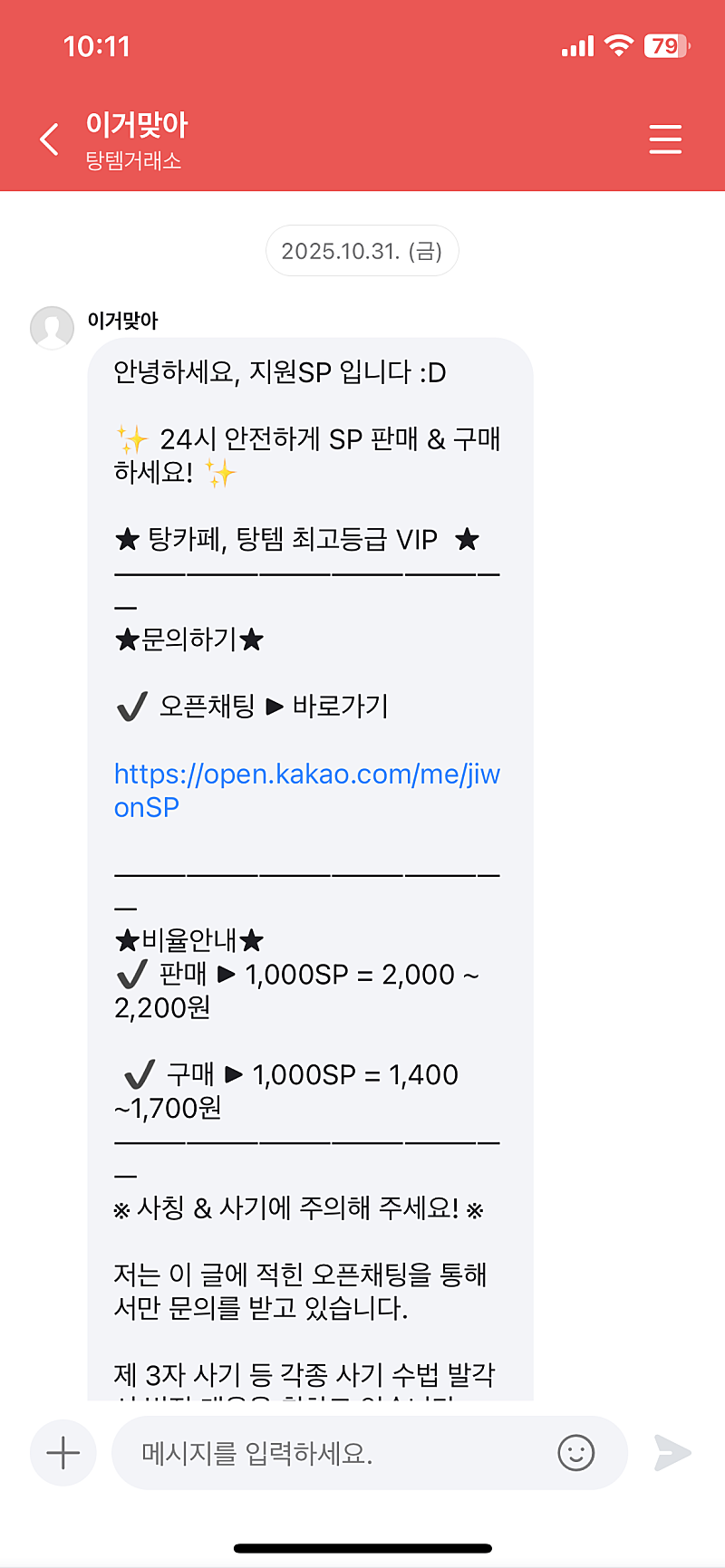Image resolution: width=725 pixels, height=1568 pixels.
Task: Open the open.kakao.com/me/jiwonSP link
Action: (306, 790)
